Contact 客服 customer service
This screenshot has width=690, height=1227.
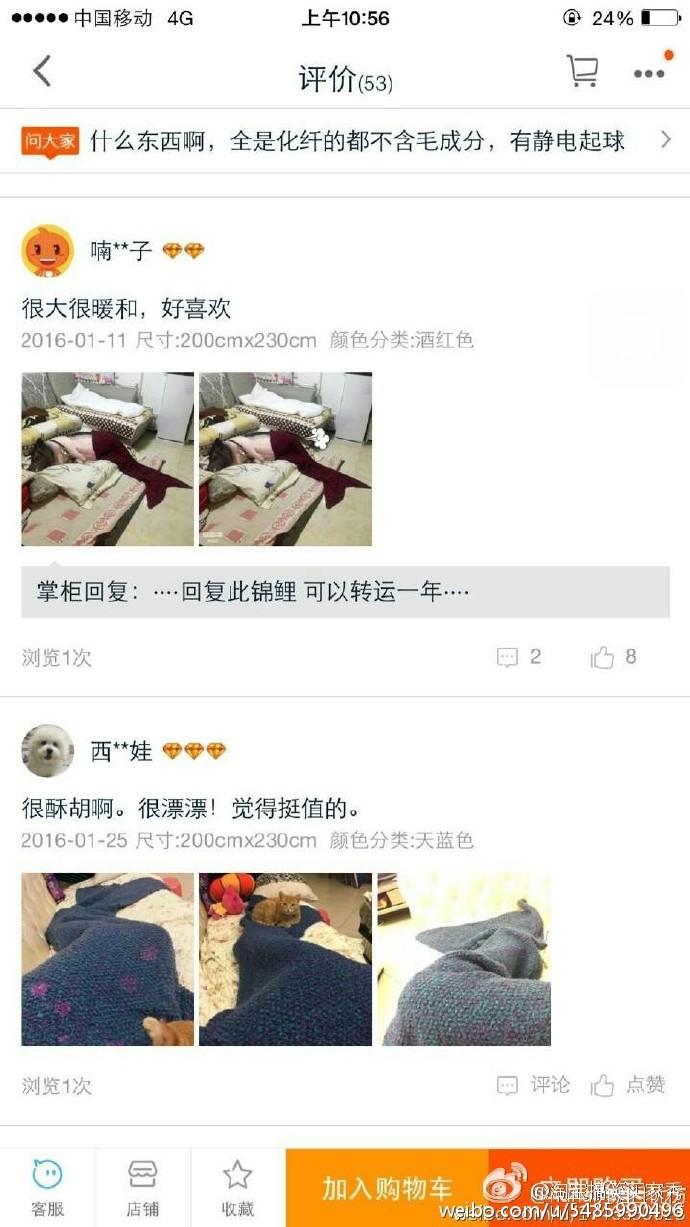pyautogui.click(x=47, y=1188)
